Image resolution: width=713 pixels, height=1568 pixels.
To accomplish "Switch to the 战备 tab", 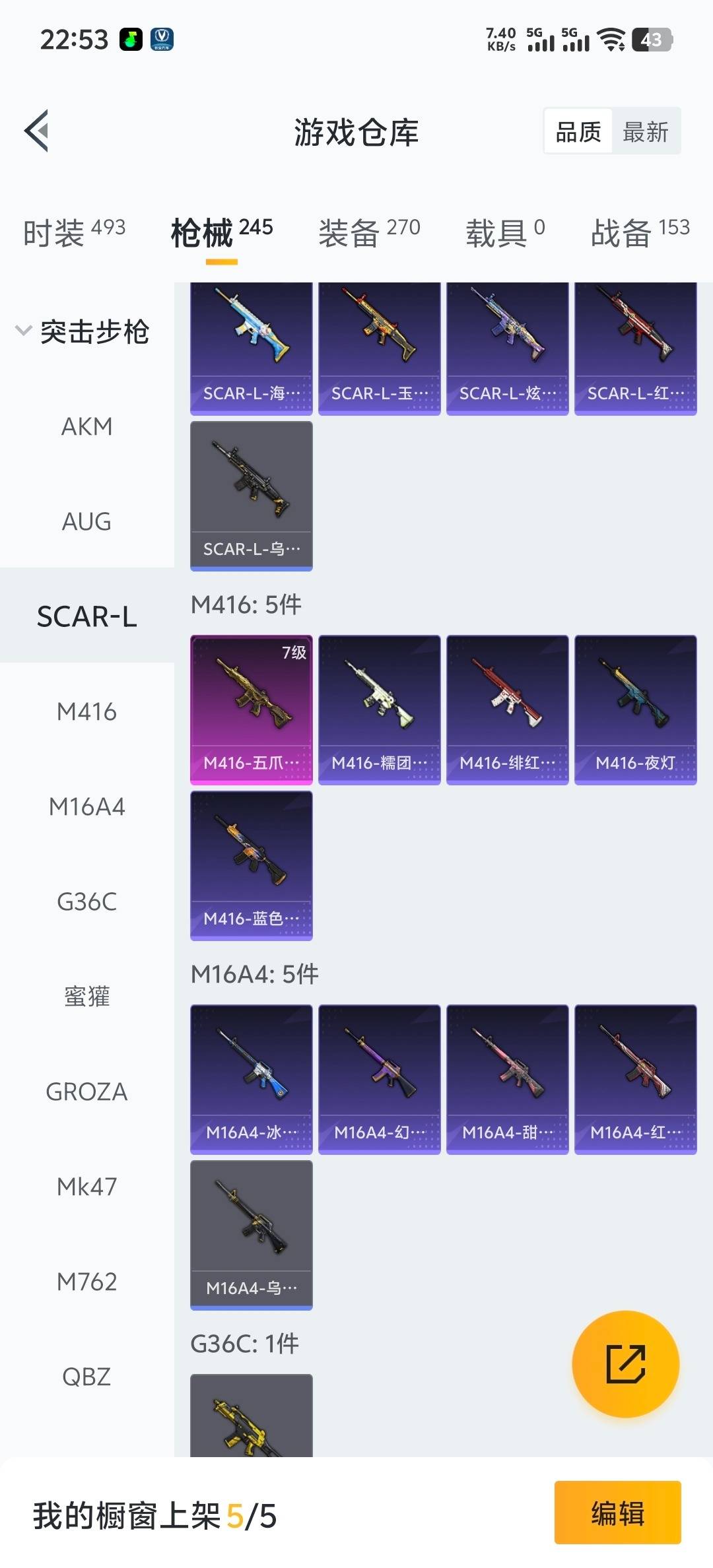I will pyautogui.click(x=639, y=232).
